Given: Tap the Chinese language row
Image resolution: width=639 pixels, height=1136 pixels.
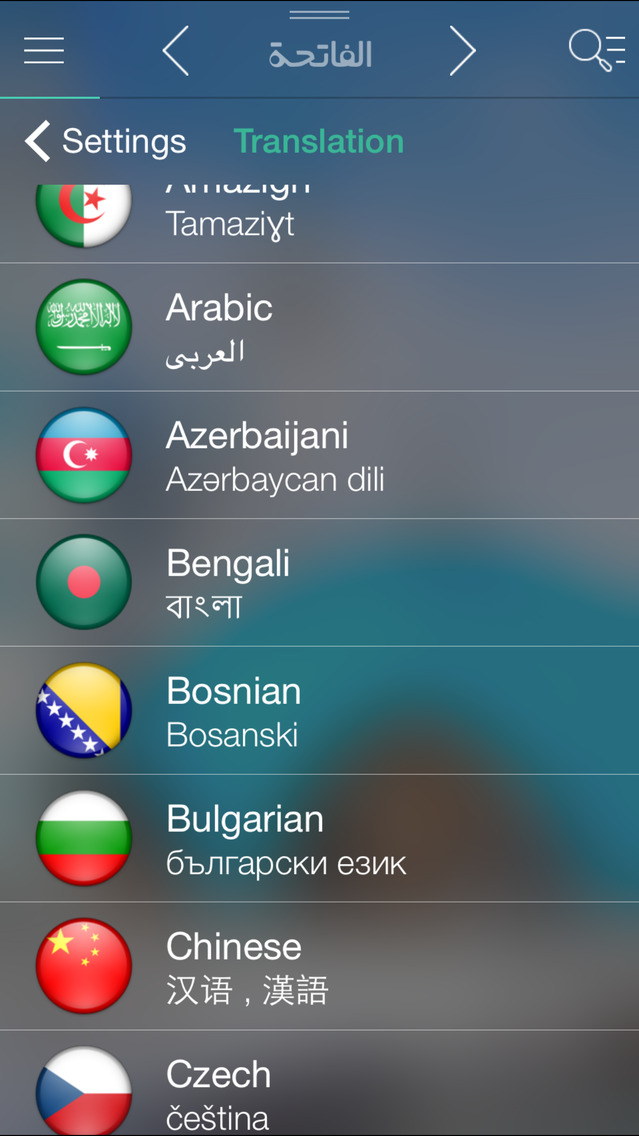Looking at the screenshot, I should click(320, 966).
